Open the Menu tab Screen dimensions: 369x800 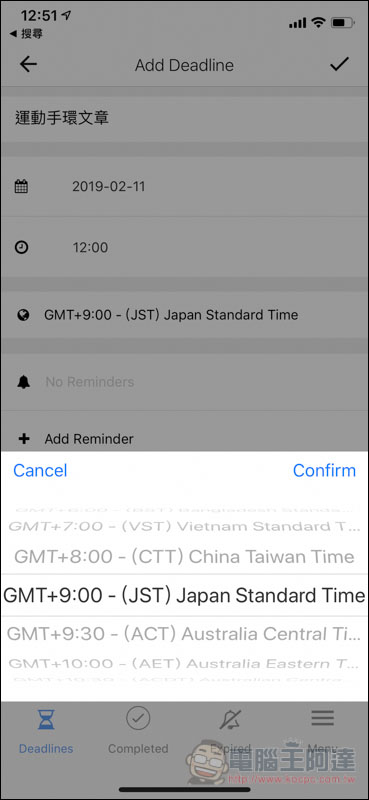[323, 732]
